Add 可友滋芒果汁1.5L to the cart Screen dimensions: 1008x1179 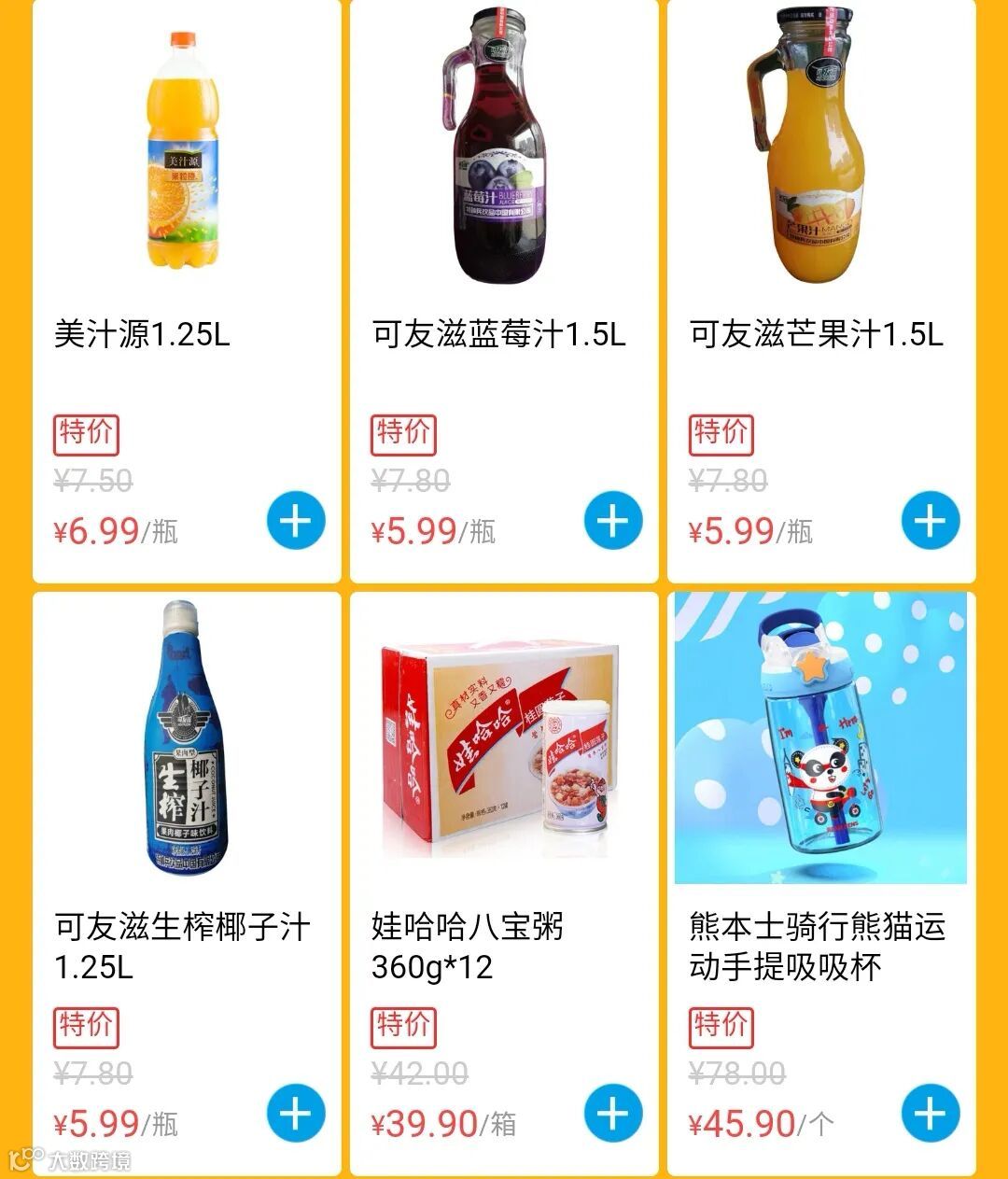pyautogui.click(x=931, y=521)
